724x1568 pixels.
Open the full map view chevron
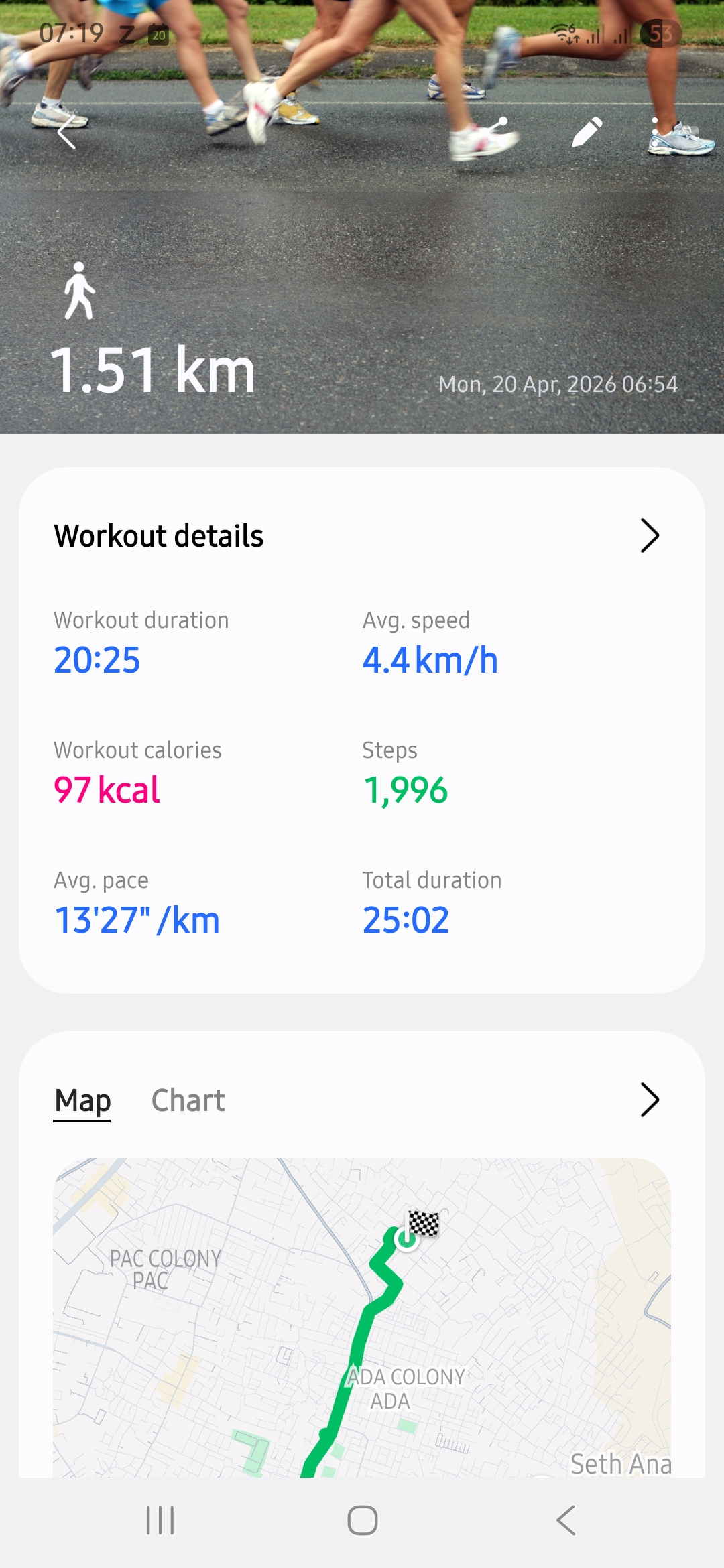(x=650, y=1100)
